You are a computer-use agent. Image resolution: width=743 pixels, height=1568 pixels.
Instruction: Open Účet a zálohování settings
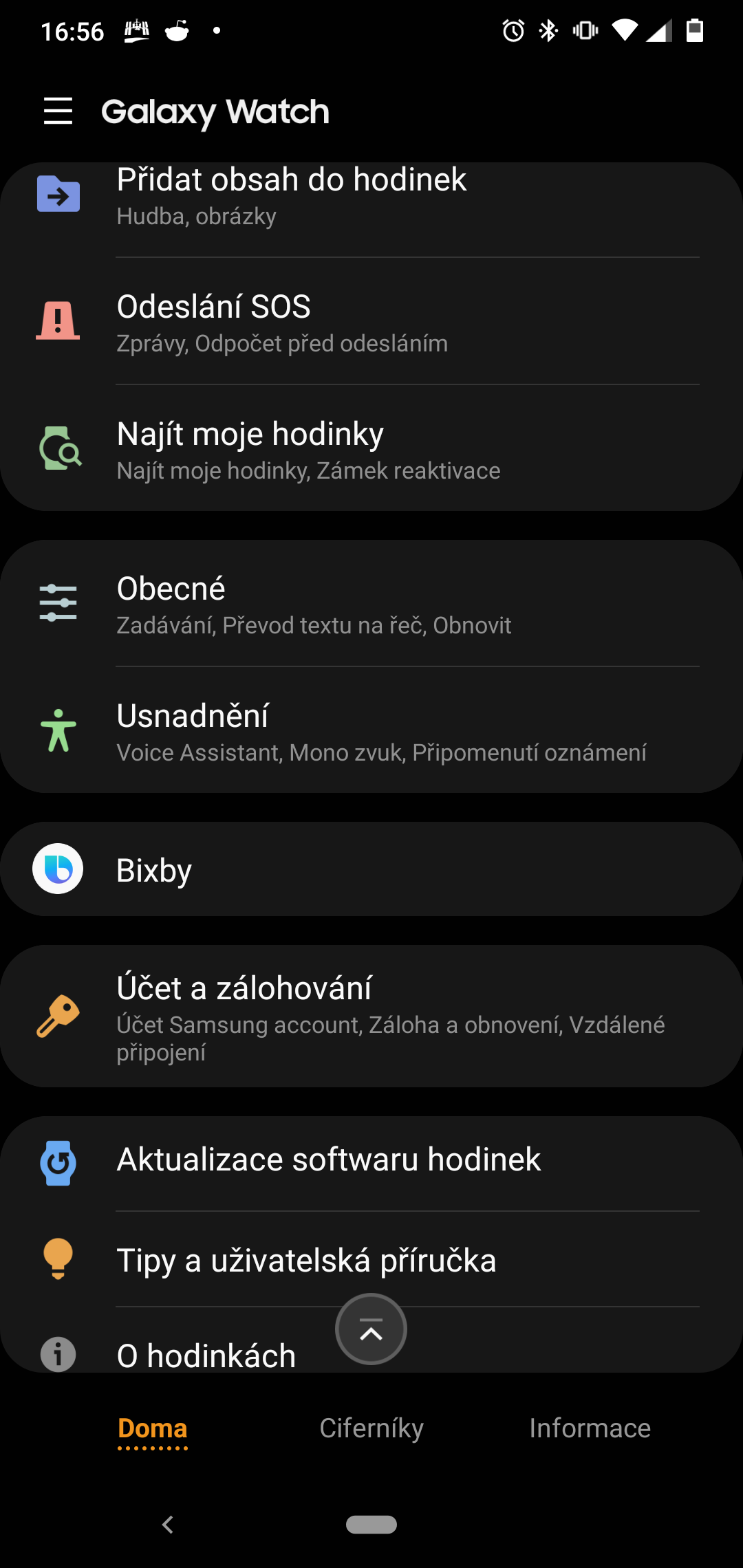click(x=371, y=1011)
